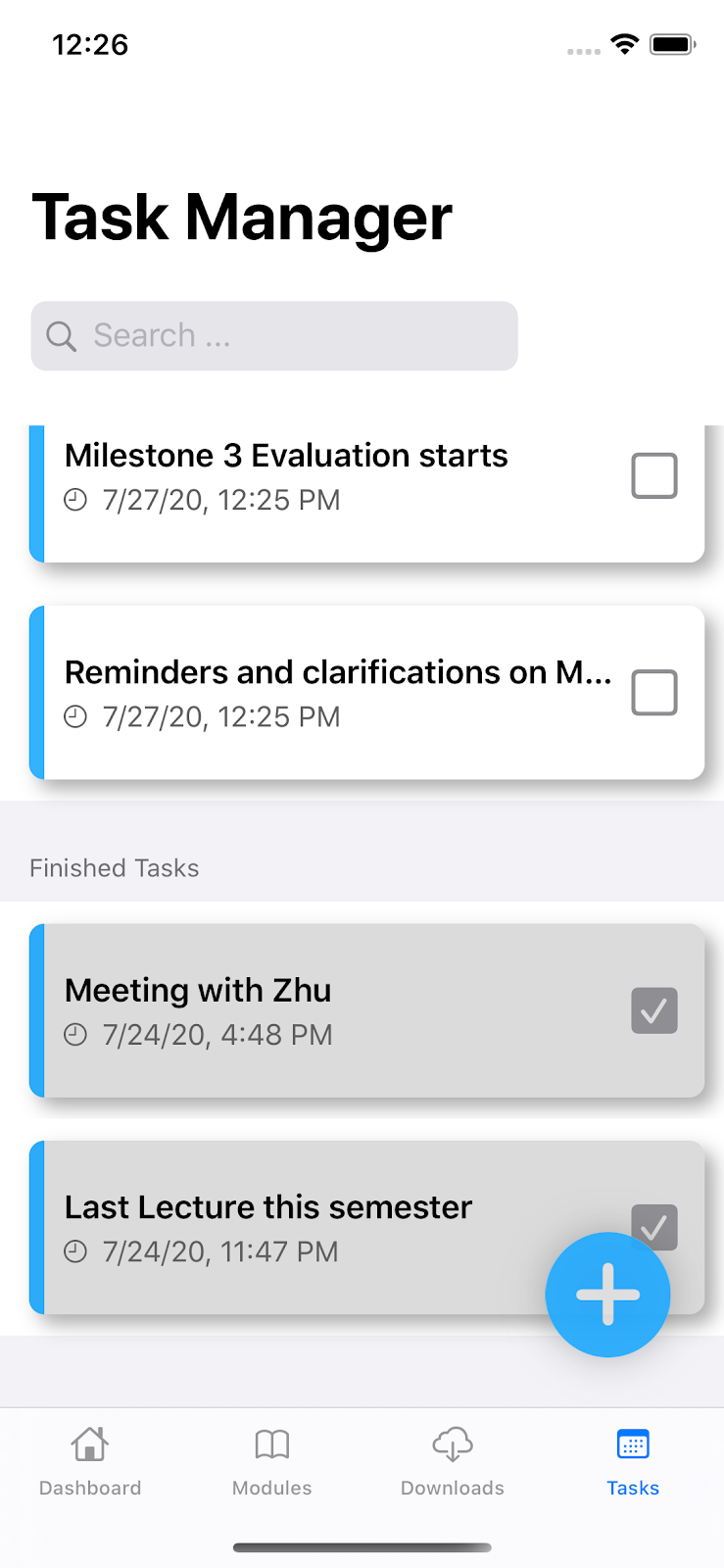
Task: Mark Reminders and clarifications task as done
Action: pos(653,693)
